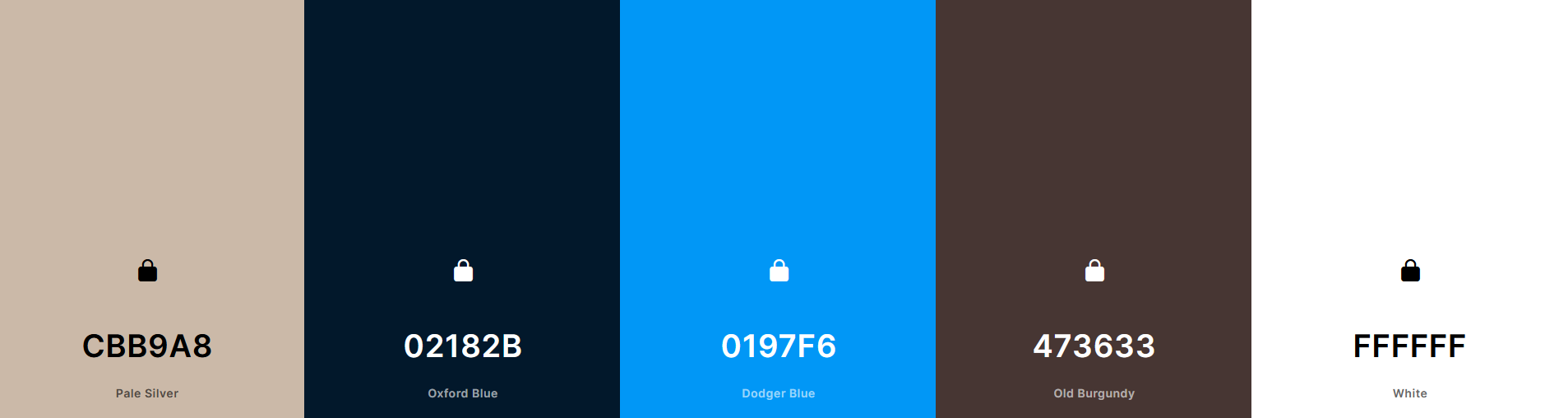This screenshot has width=1568, height=418.
Task: Select the 0197F6 hex code
Action: (779, 346)
